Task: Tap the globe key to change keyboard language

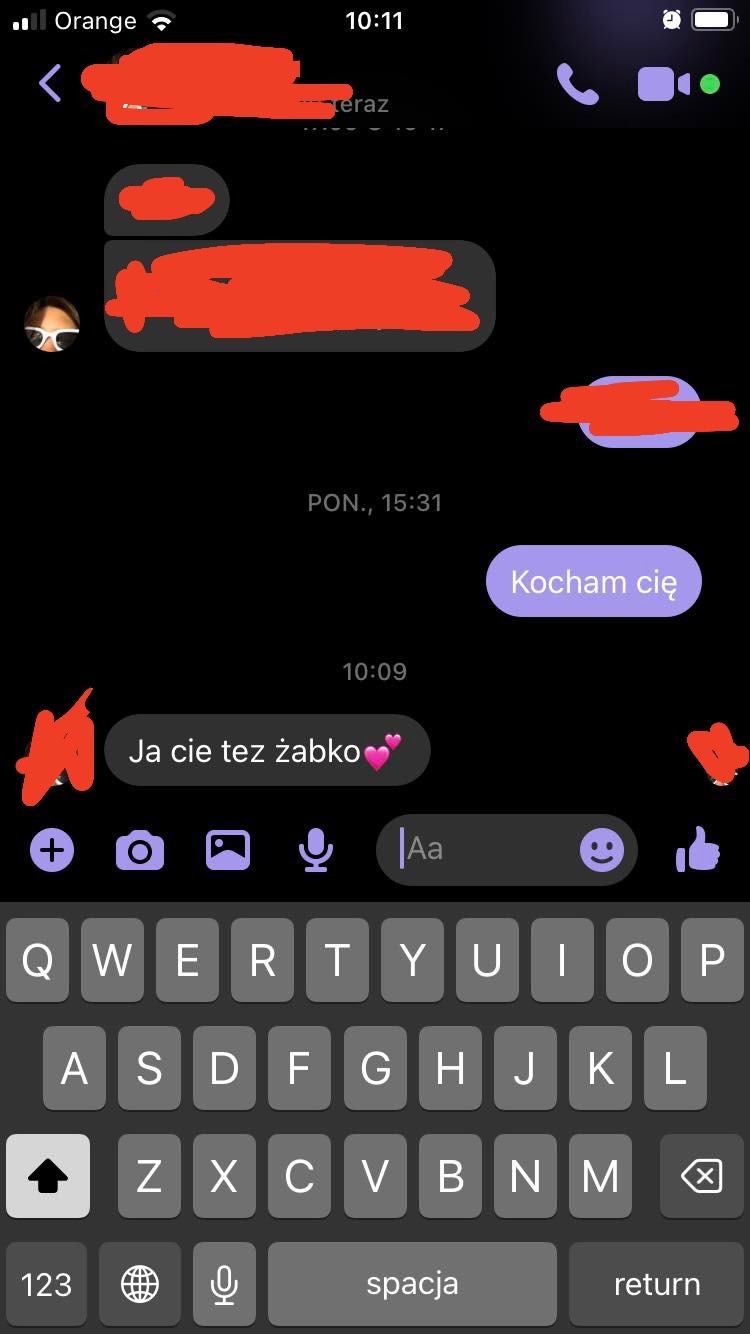Action: click(140, 1284)
